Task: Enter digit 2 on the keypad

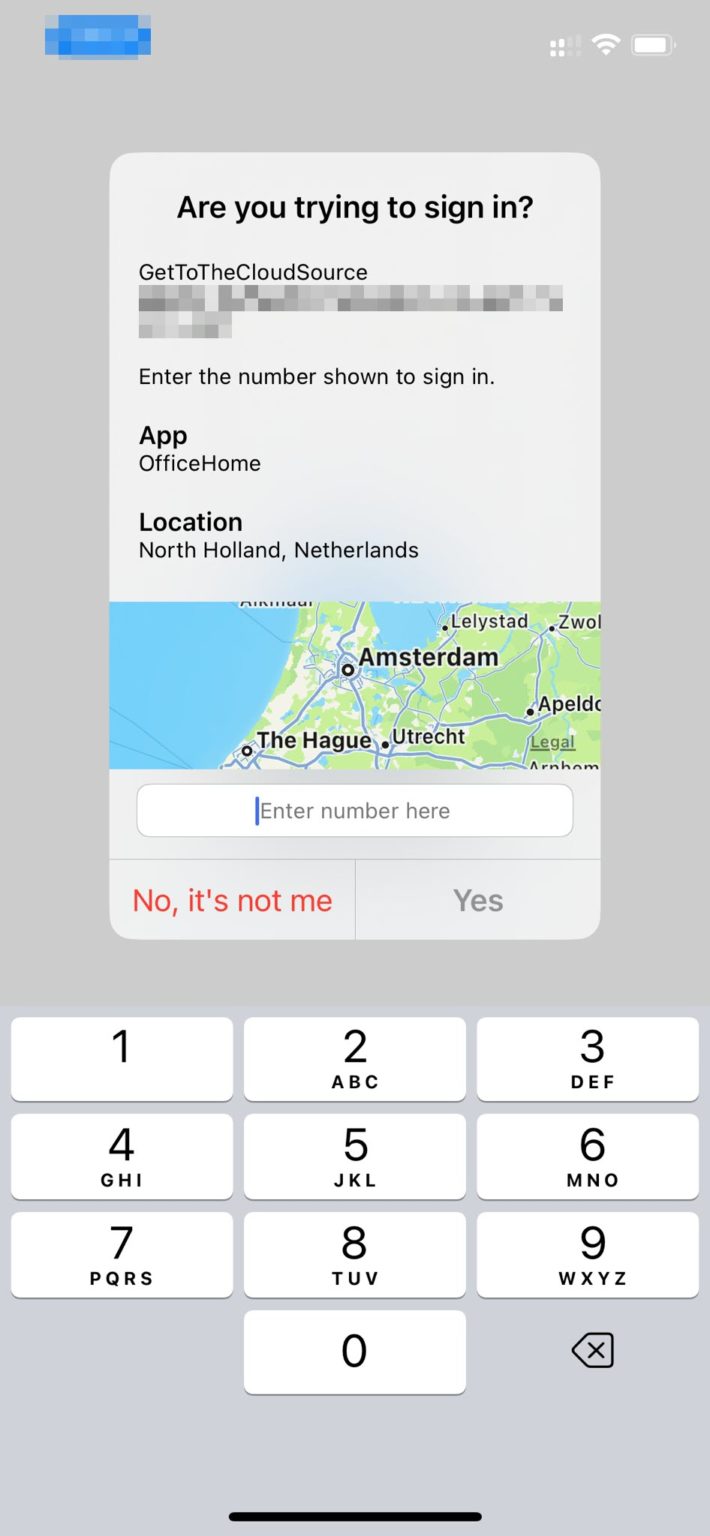Action: [354, 1058]
